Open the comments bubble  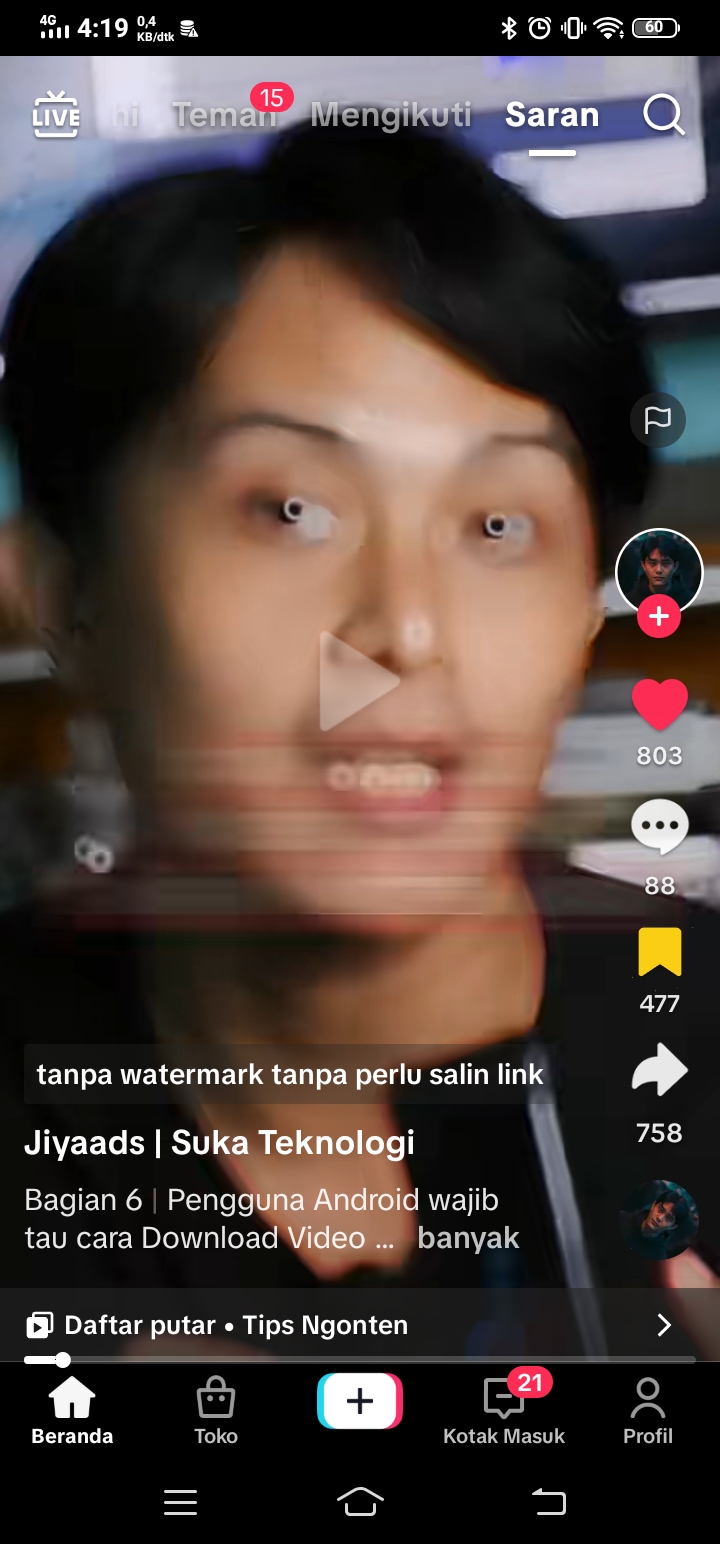pyautogui.click(x=660, y=828)
